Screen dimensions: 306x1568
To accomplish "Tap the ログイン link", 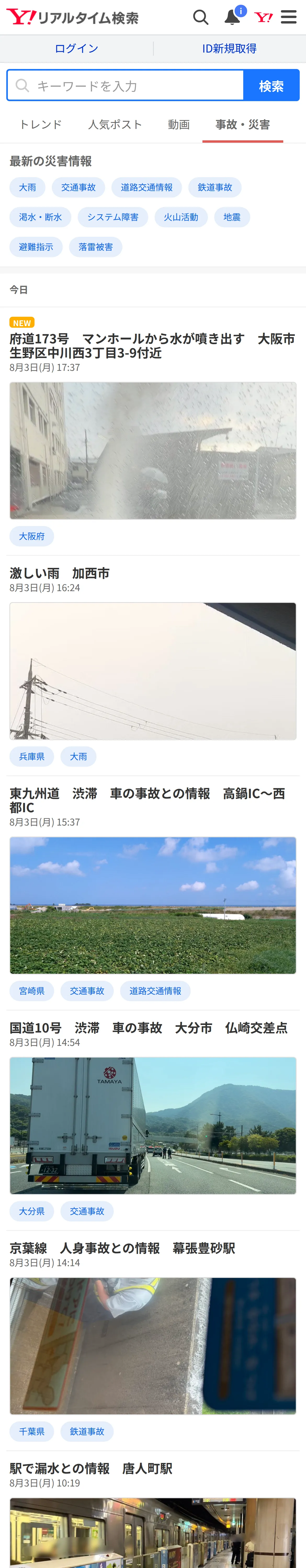I will [x=76, y=49].
